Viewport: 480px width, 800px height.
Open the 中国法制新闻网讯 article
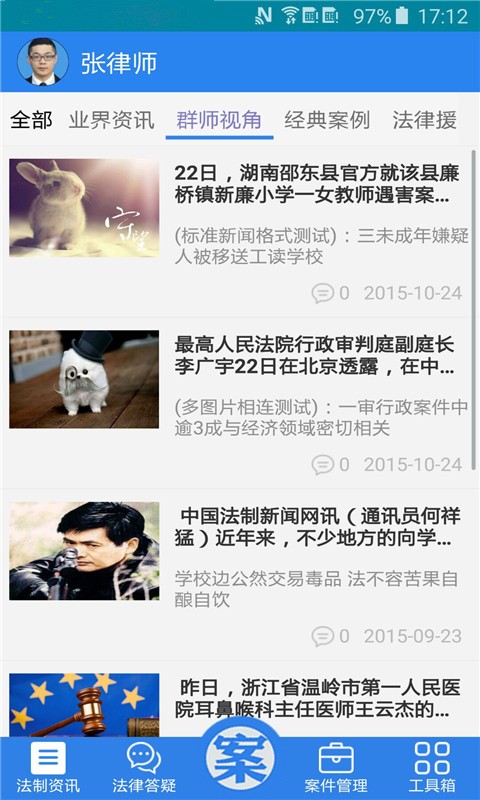(x=240, y=574)
